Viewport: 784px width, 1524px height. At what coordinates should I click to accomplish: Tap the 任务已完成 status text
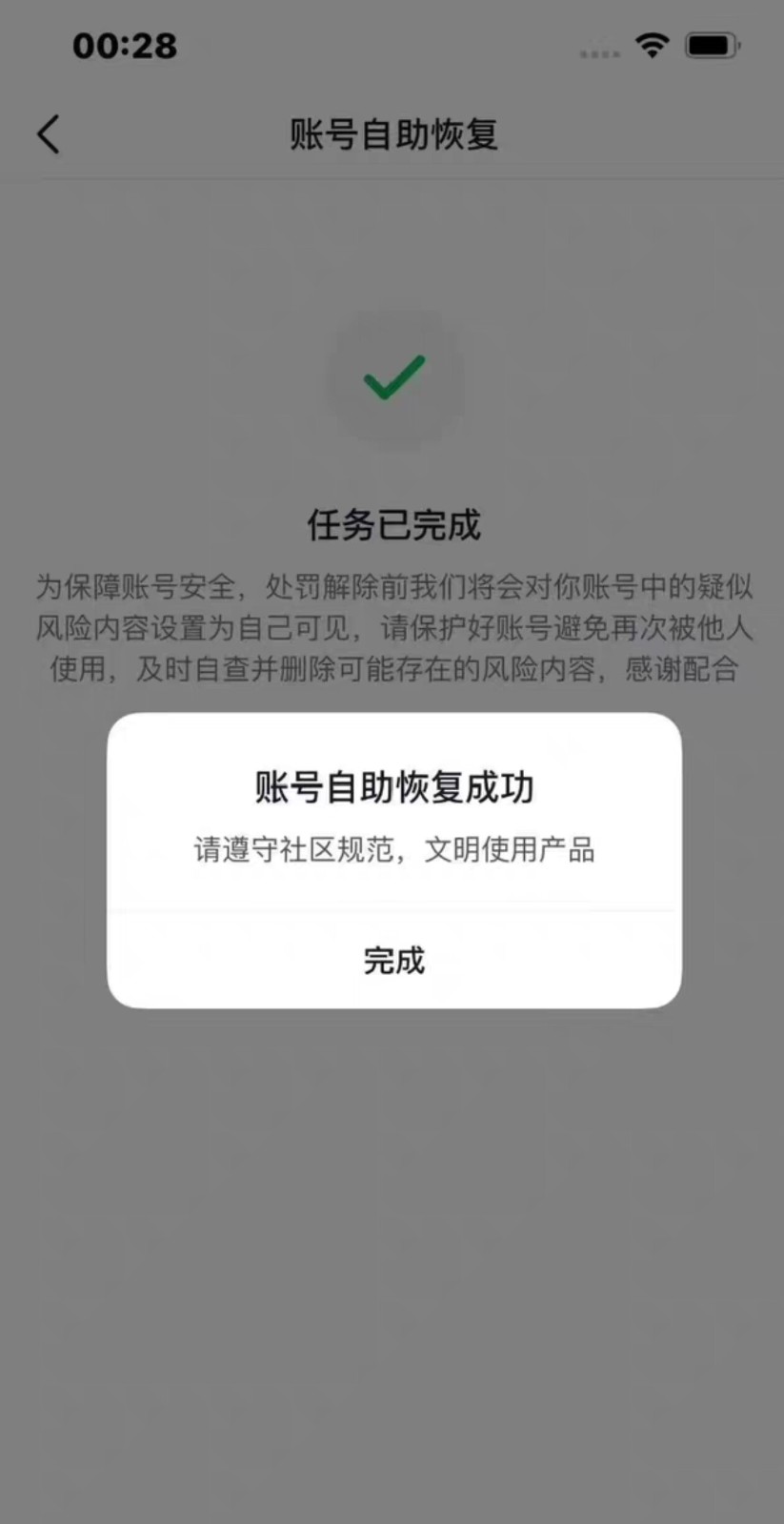click(x=392, y=523)
